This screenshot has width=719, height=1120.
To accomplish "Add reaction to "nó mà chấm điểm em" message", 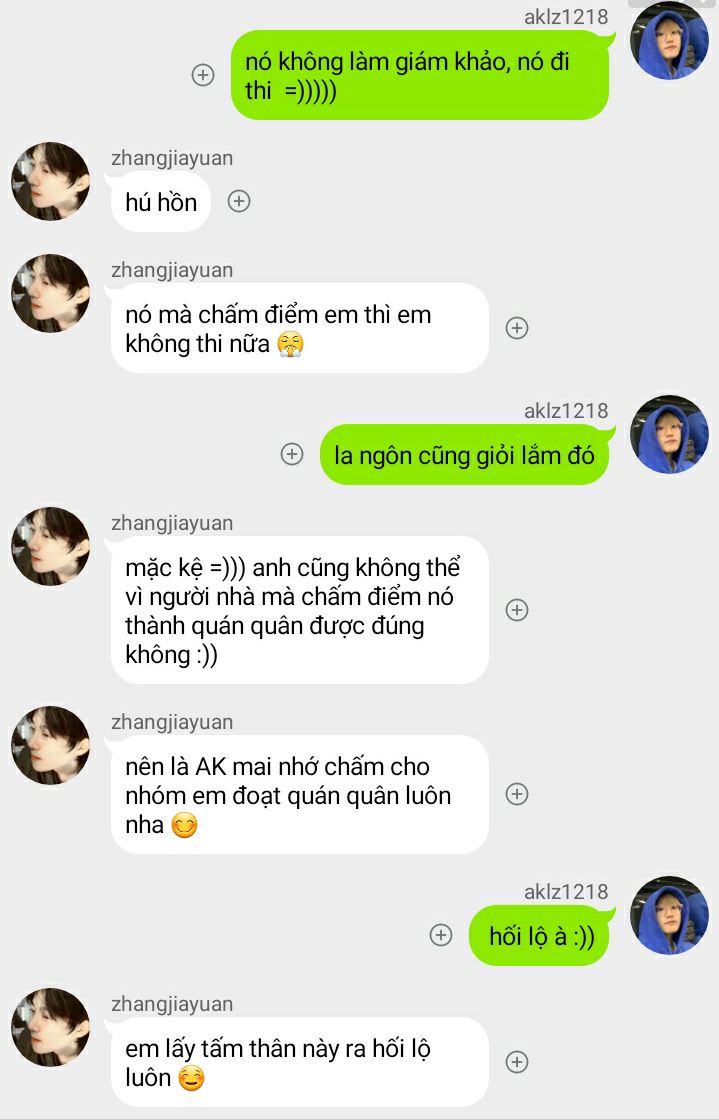I will click(x=517, y=328).
